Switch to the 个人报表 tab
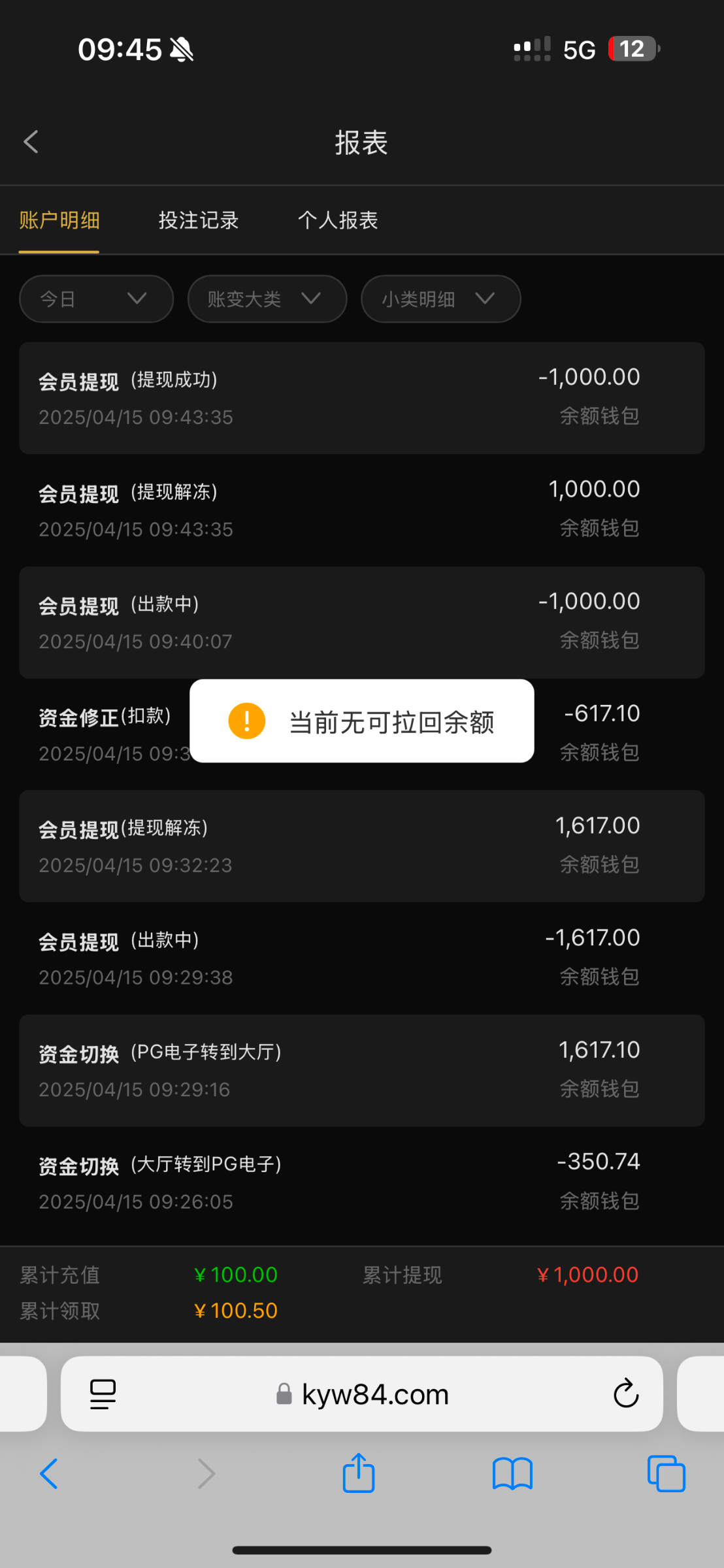724x1568 pixels. click(x=338, y=220)
